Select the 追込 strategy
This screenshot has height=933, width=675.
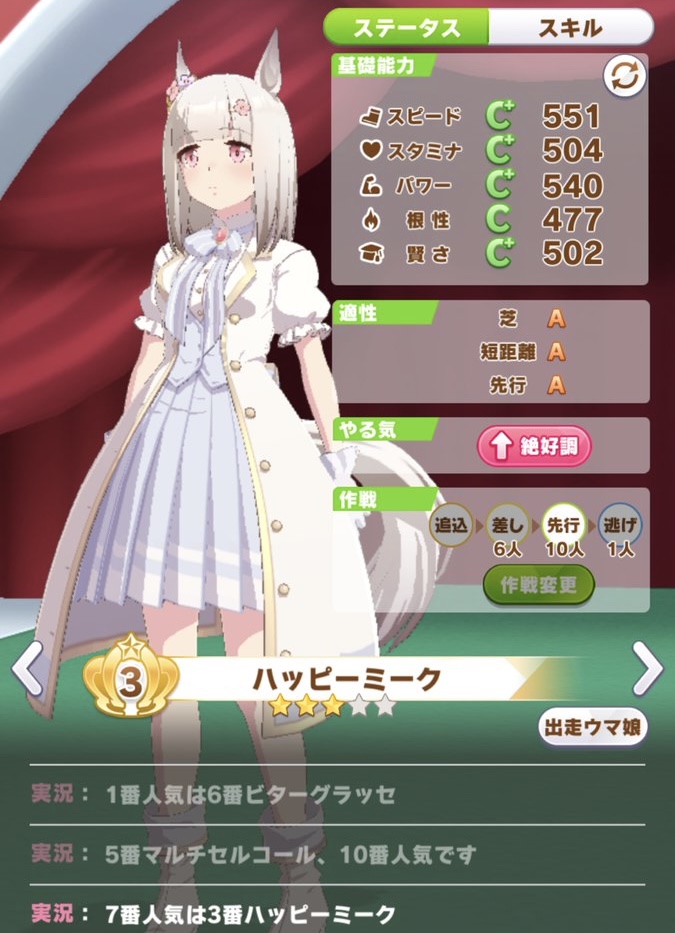click(454, 523)
